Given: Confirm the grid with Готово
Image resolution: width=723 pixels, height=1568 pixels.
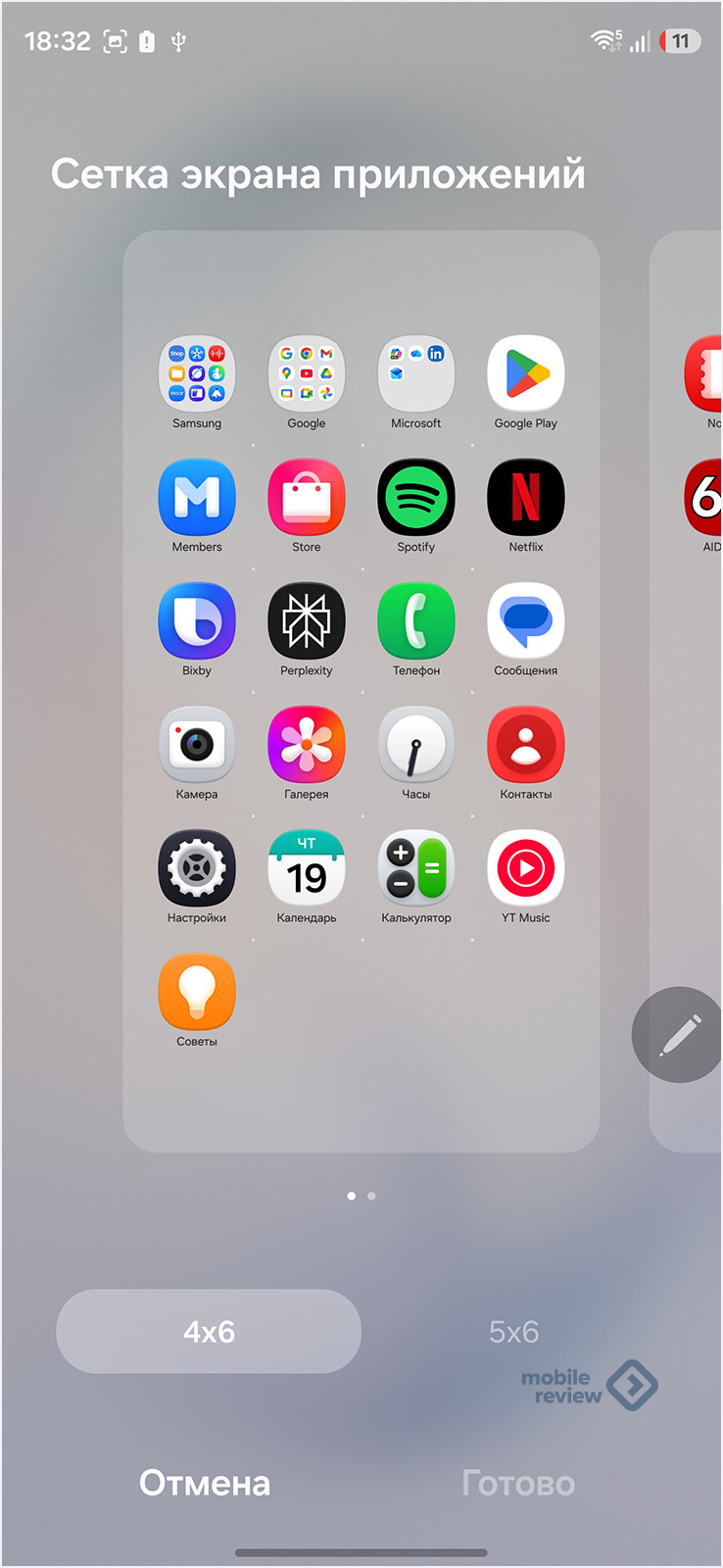Looking at the screenshot, I should coord(517,1483).
